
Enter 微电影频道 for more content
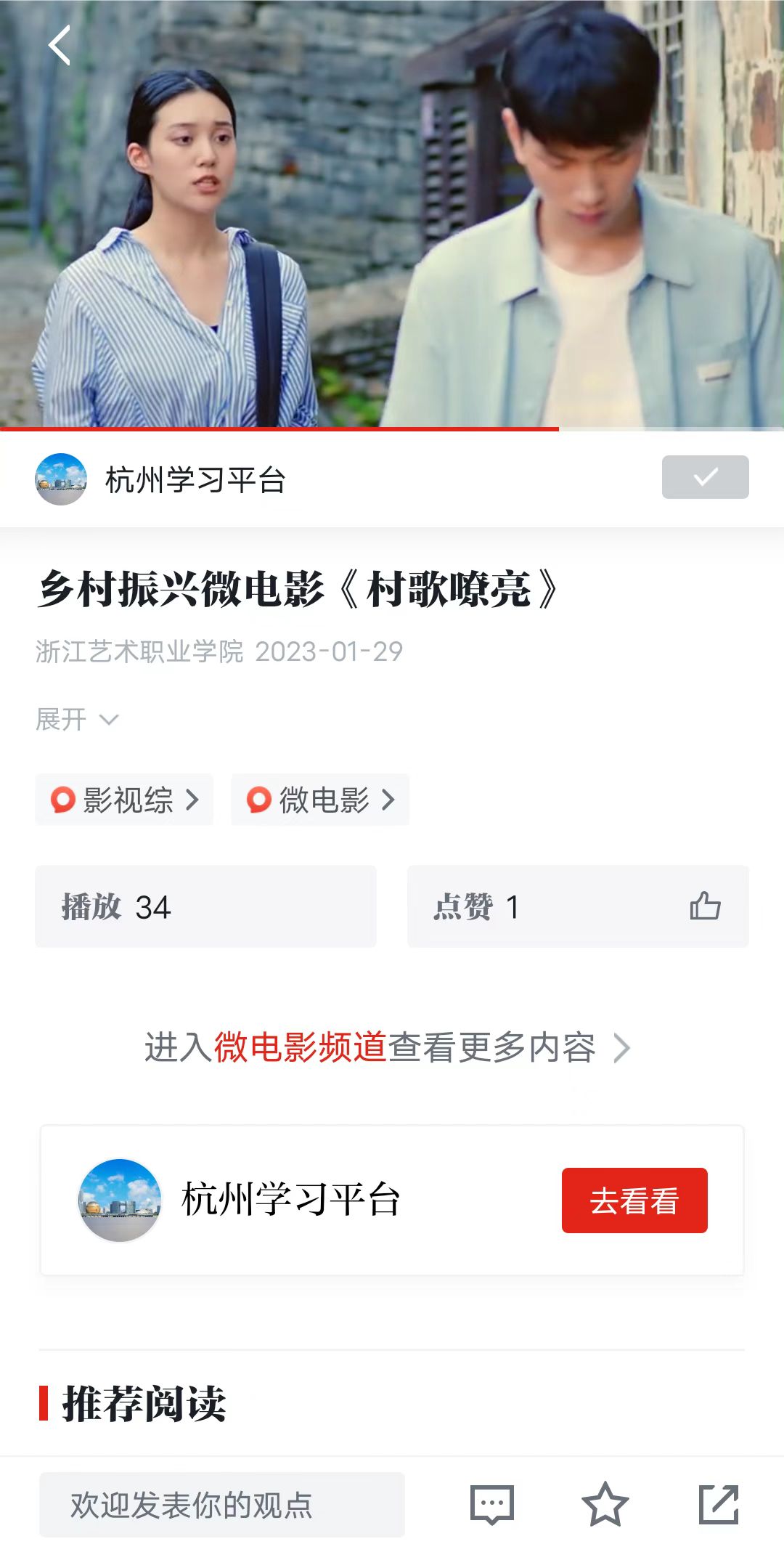point(387,1047)
